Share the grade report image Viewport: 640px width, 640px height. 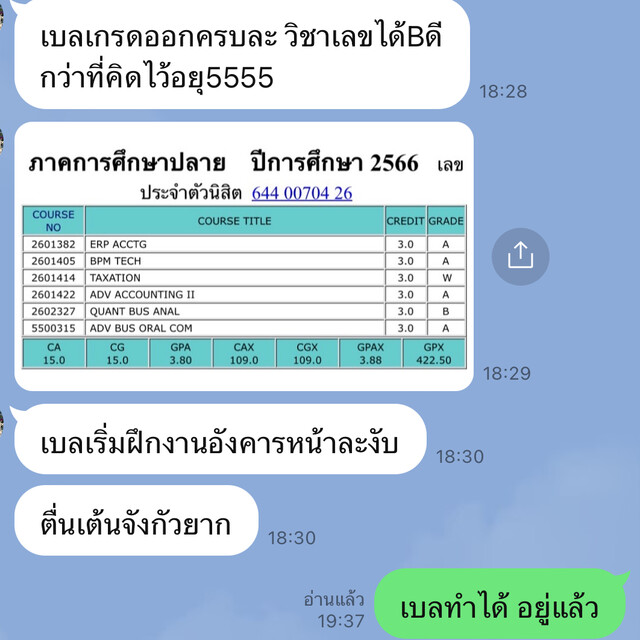[x=520, y=256]
